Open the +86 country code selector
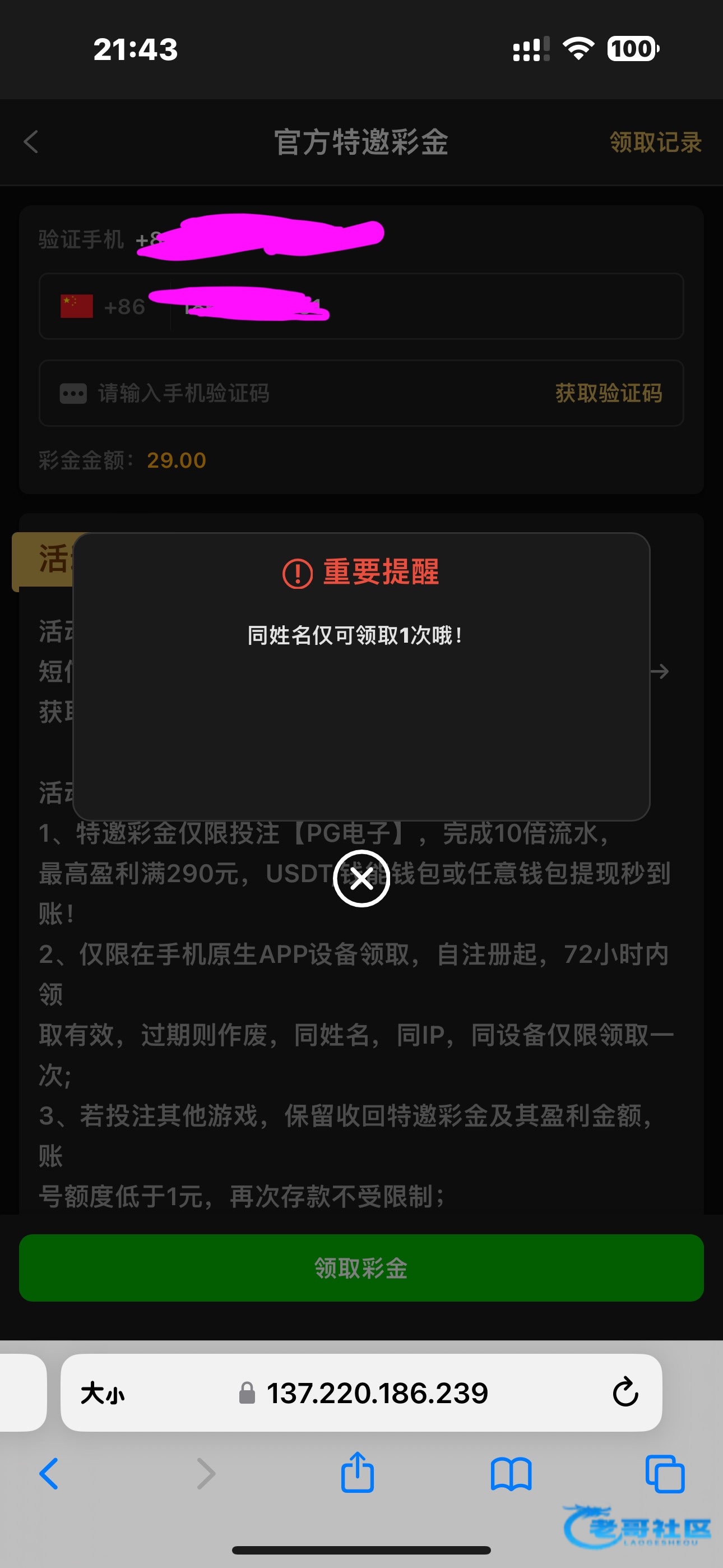723x1568 pixels. pos(104,307)
